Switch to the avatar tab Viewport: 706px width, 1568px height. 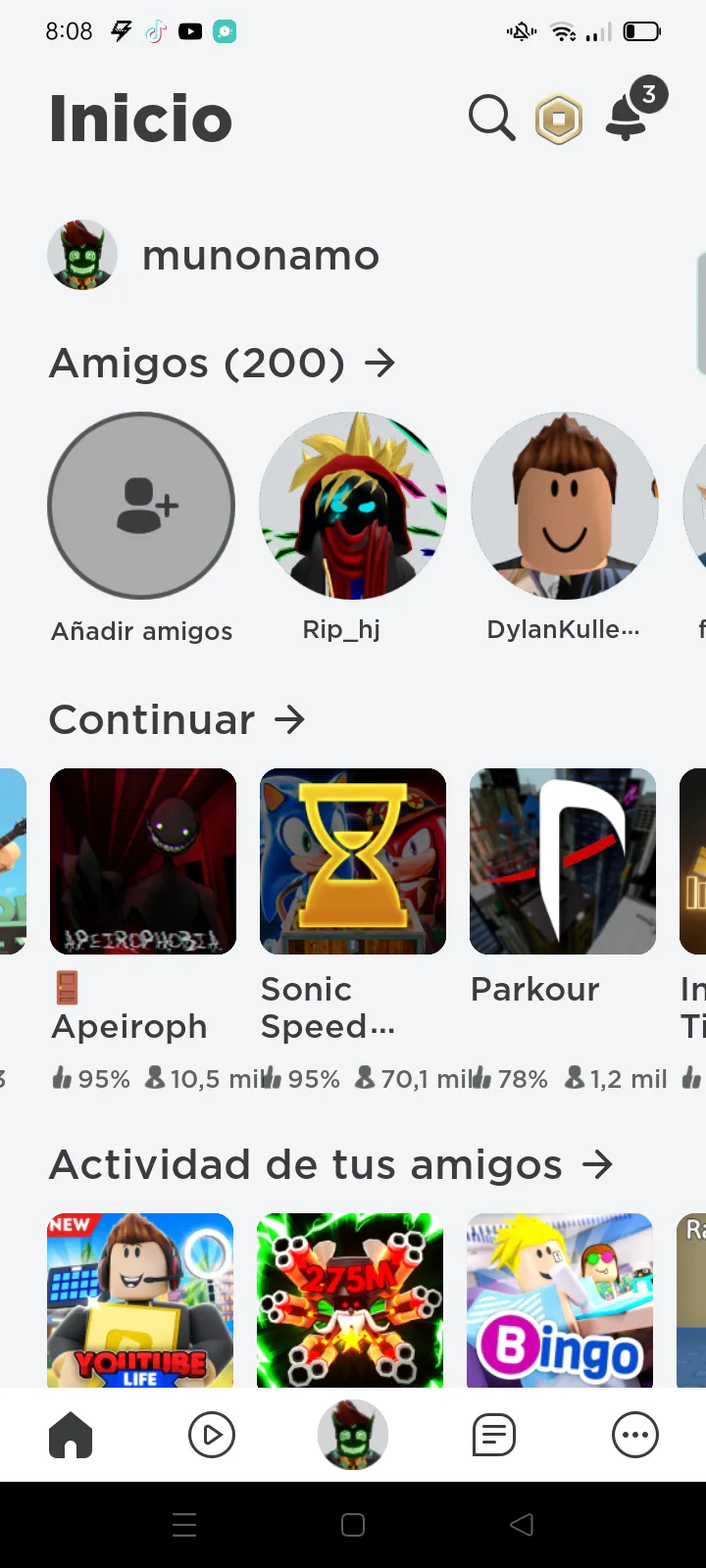[x=353, y=1435]
